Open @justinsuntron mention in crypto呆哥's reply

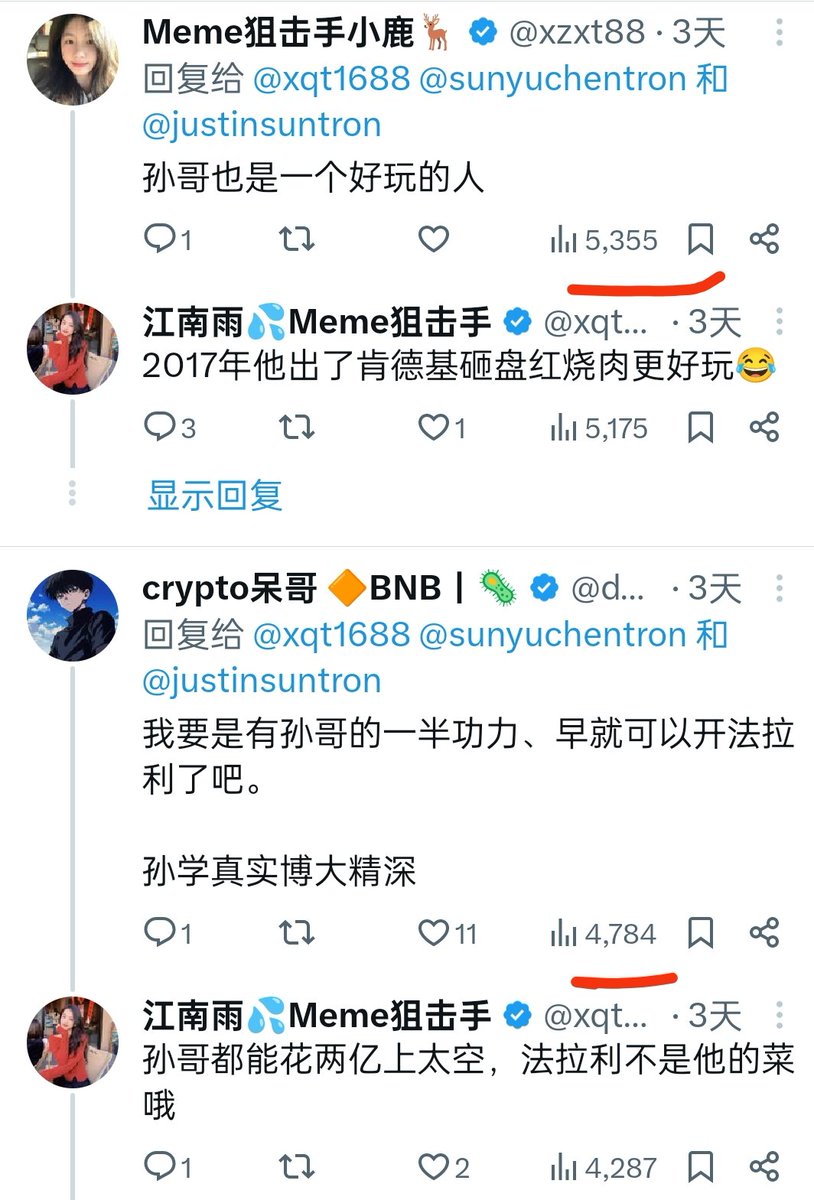coord(262,681)
